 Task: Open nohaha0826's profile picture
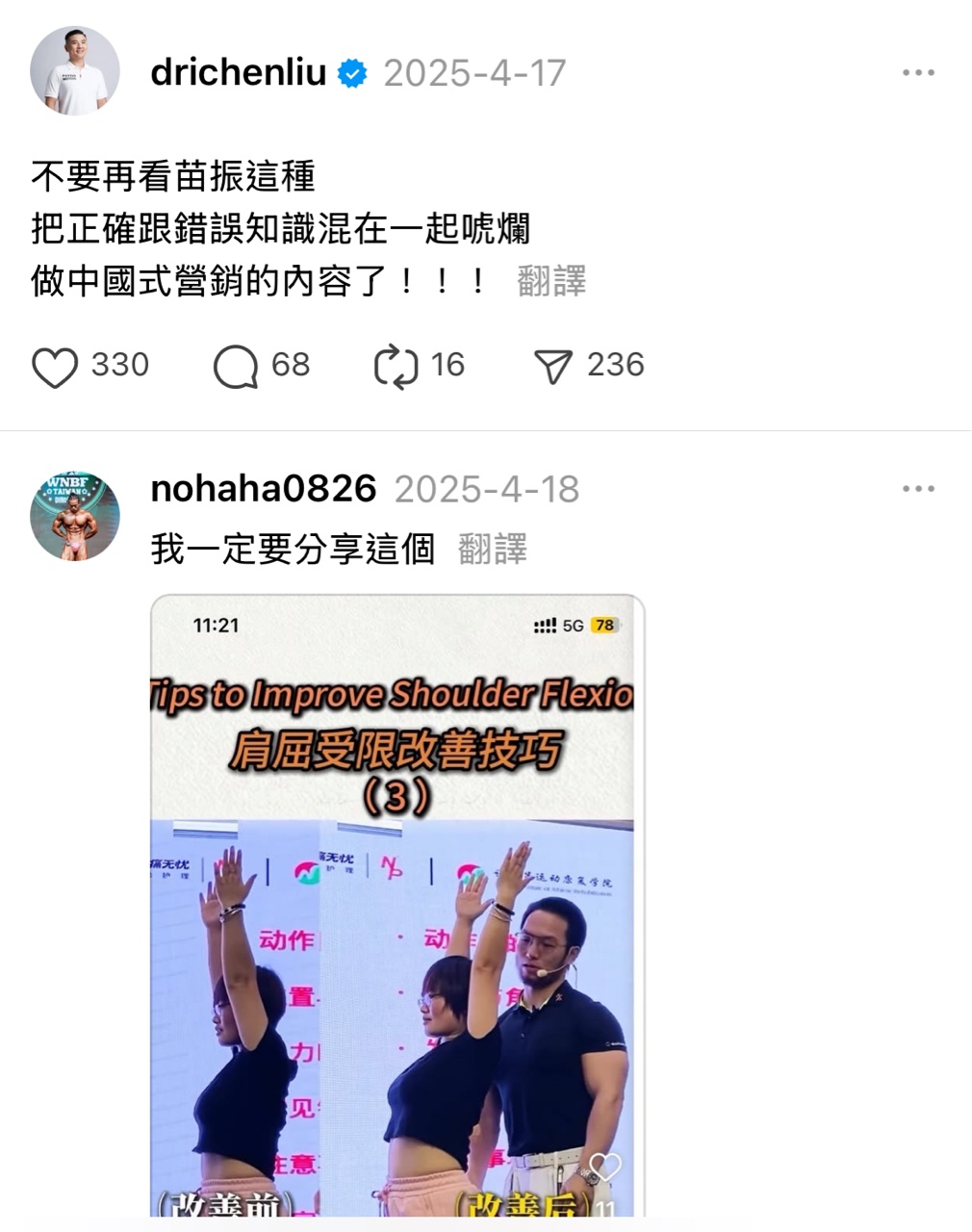(x=74, y=516)
